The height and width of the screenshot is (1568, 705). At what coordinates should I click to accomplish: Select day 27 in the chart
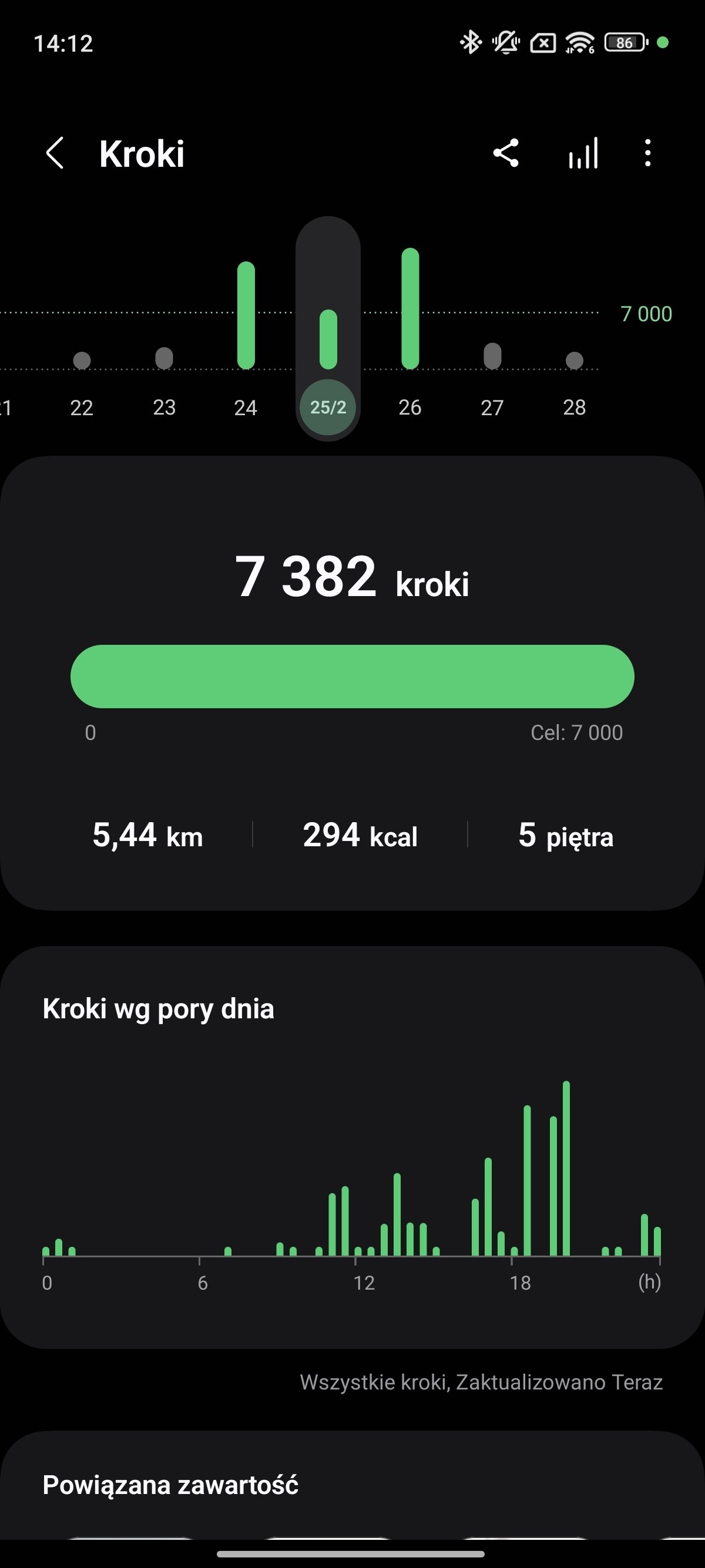(x=492, y=406)
